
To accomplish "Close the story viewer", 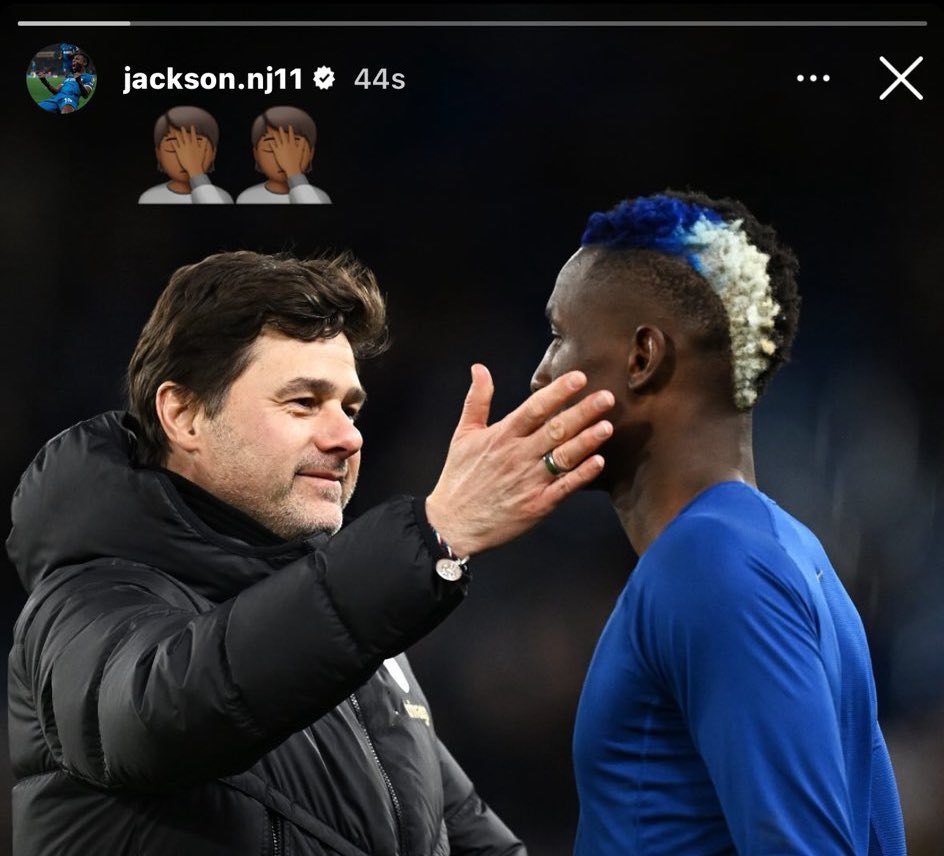I will 900,78.
